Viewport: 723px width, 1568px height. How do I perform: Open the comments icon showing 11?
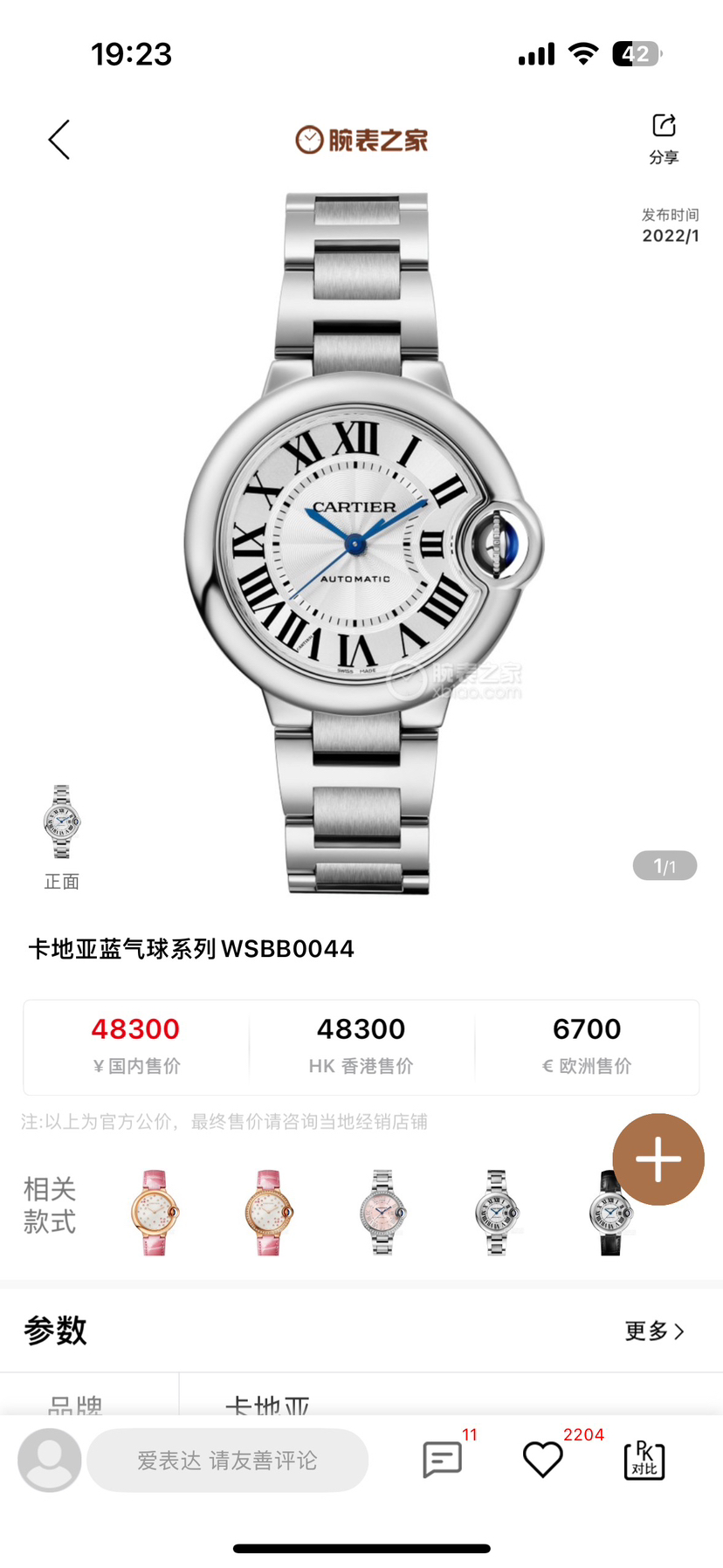coord(443,1459)
